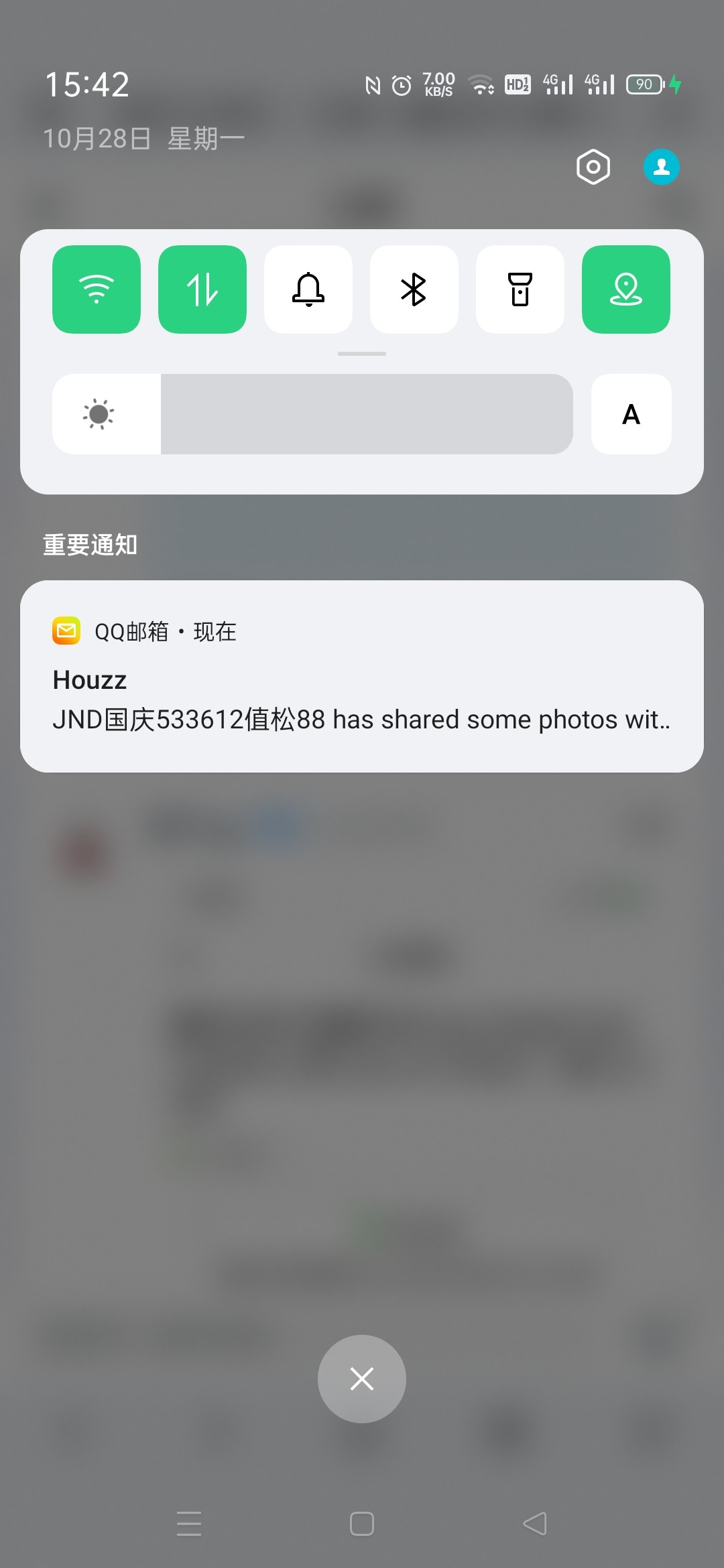Switch on the flashlight
This screenshot has height=1568, width=724.
[520, 289]
